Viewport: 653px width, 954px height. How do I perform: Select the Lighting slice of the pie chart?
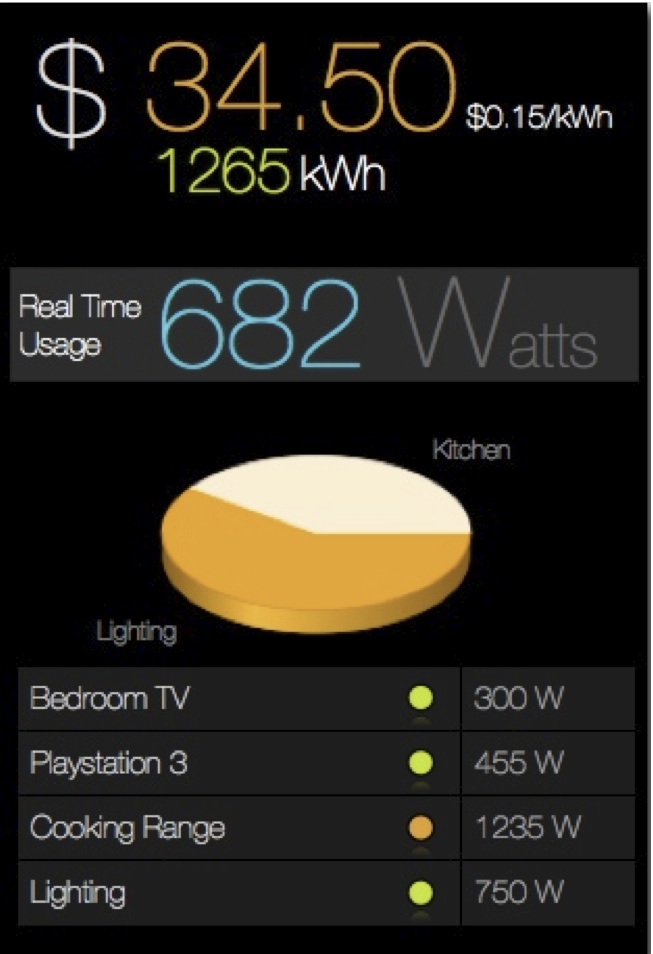[x=280, y=570]
